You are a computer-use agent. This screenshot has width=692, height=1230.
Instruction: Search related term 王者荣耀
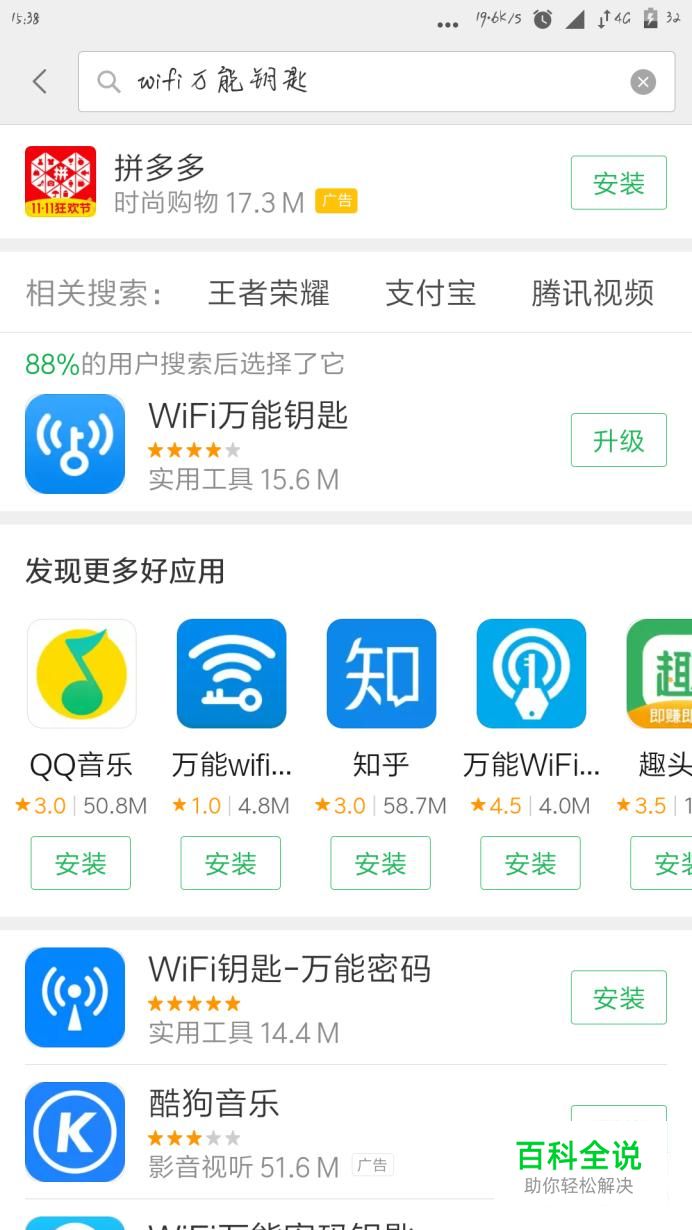click(x=268, y=294)
